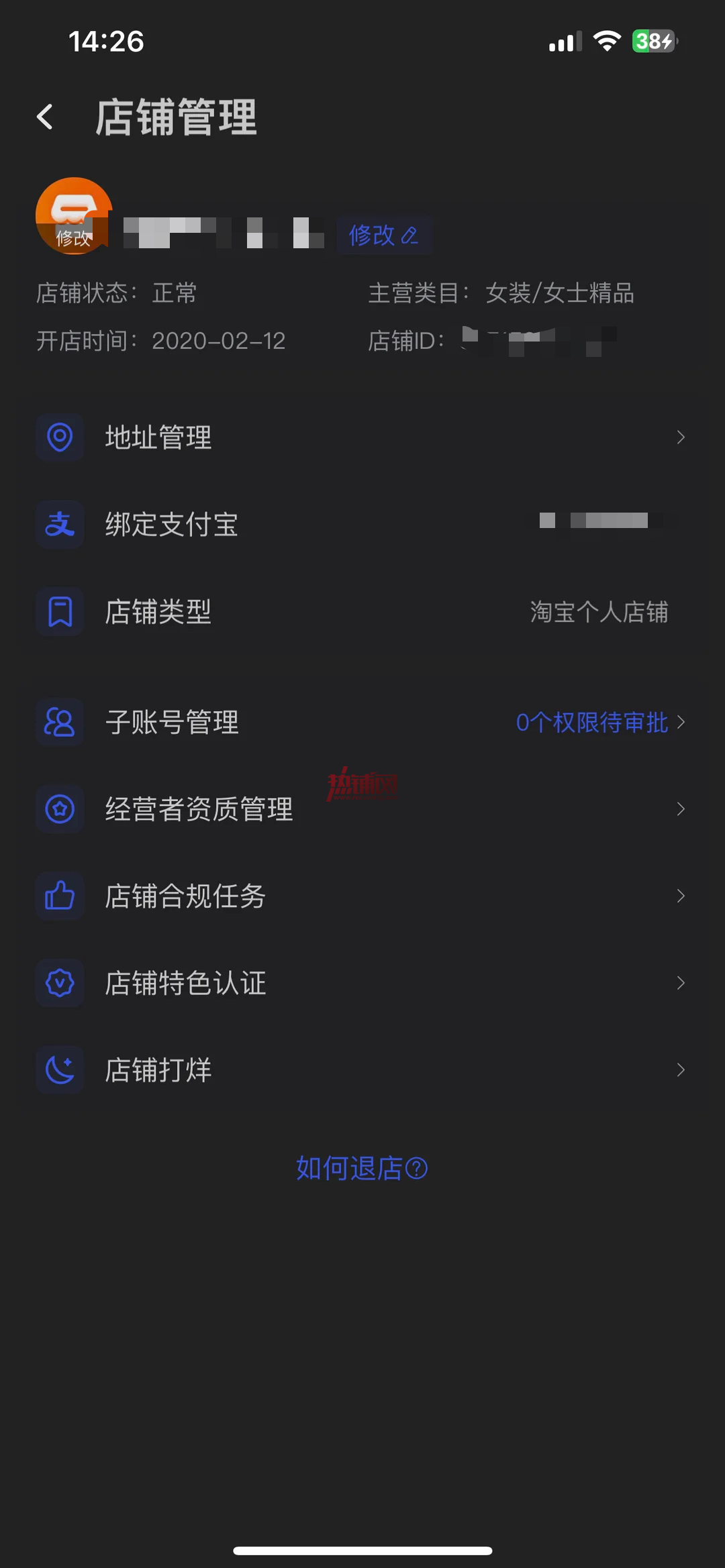The height and width of the screenshot is (1568, 725).
Task: Open 经营者资质管理
Action: [362, 809]
